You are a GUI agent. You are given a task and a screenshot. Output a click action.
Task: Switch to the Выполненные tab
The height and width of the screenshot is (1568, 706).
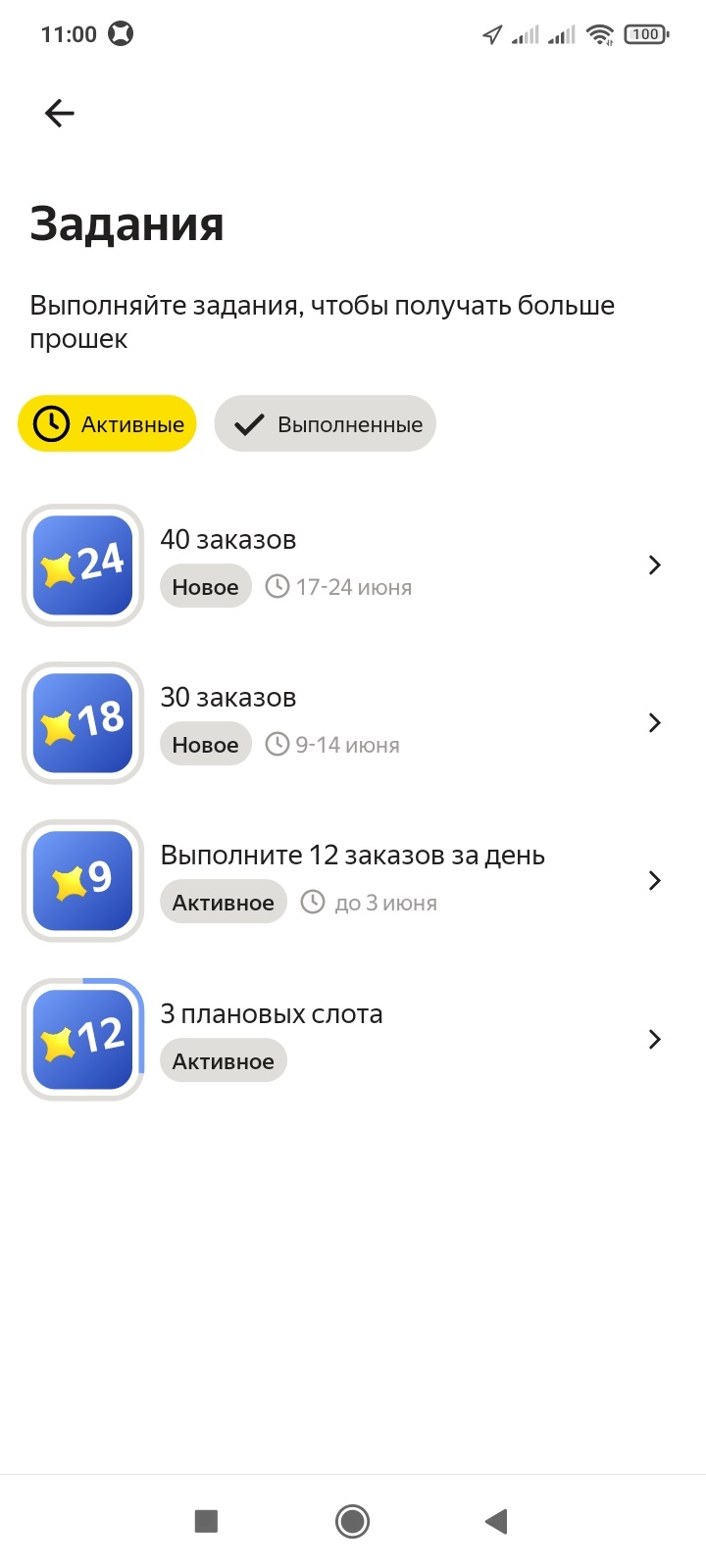tap(326, 424)
